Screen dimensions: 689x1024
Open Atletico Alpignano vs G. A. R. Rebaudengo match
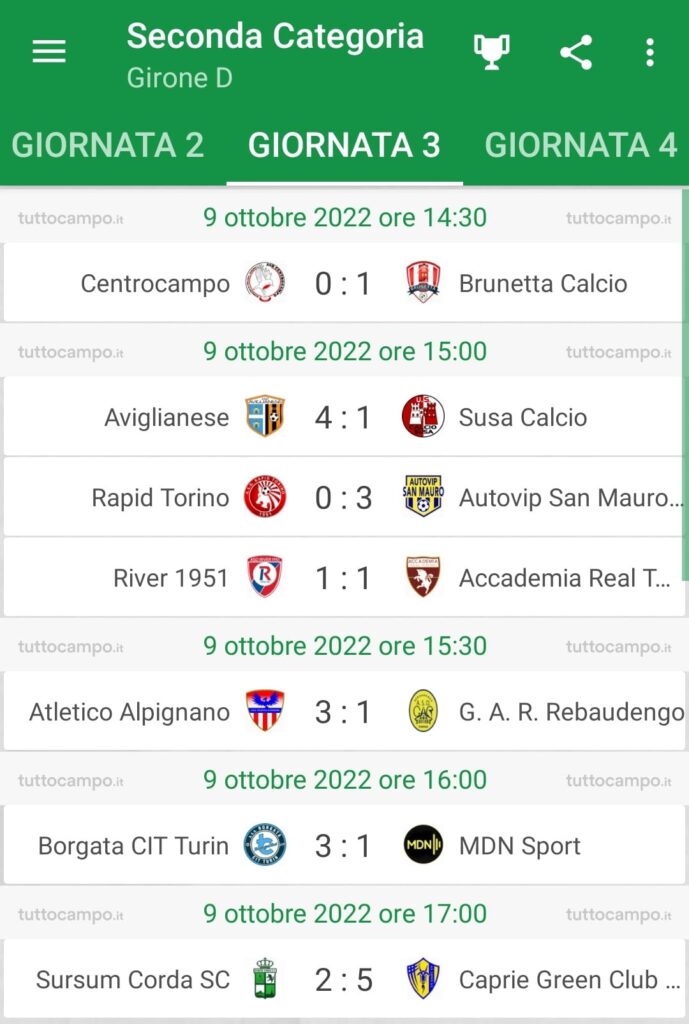click(344, 712)
